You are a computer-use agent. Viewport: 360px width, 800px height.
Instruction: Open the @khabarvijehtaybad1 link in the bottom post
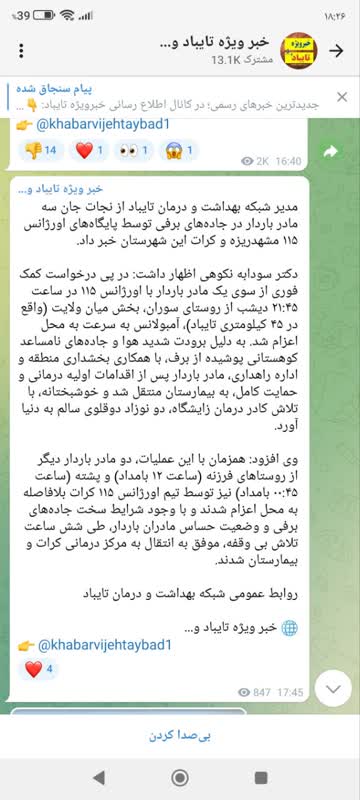pyautogui.click(x=105, y=645)
